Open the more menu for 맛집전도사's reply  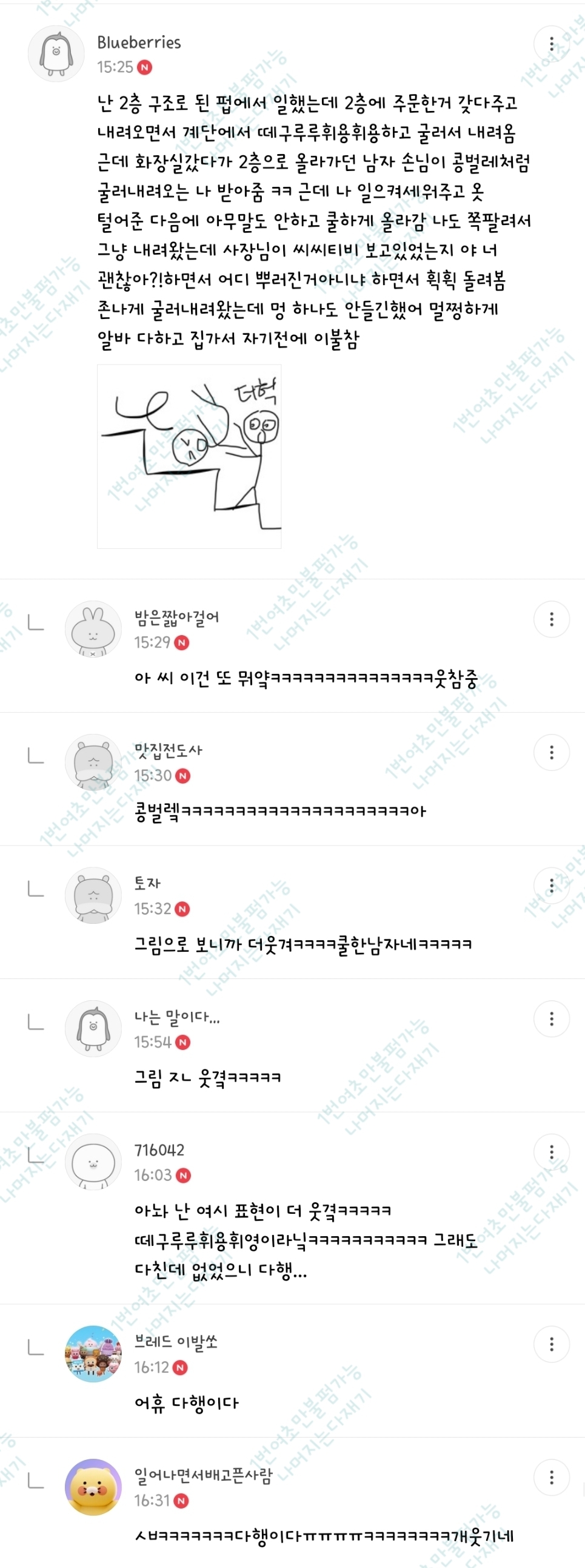click(x=552, y=752)
